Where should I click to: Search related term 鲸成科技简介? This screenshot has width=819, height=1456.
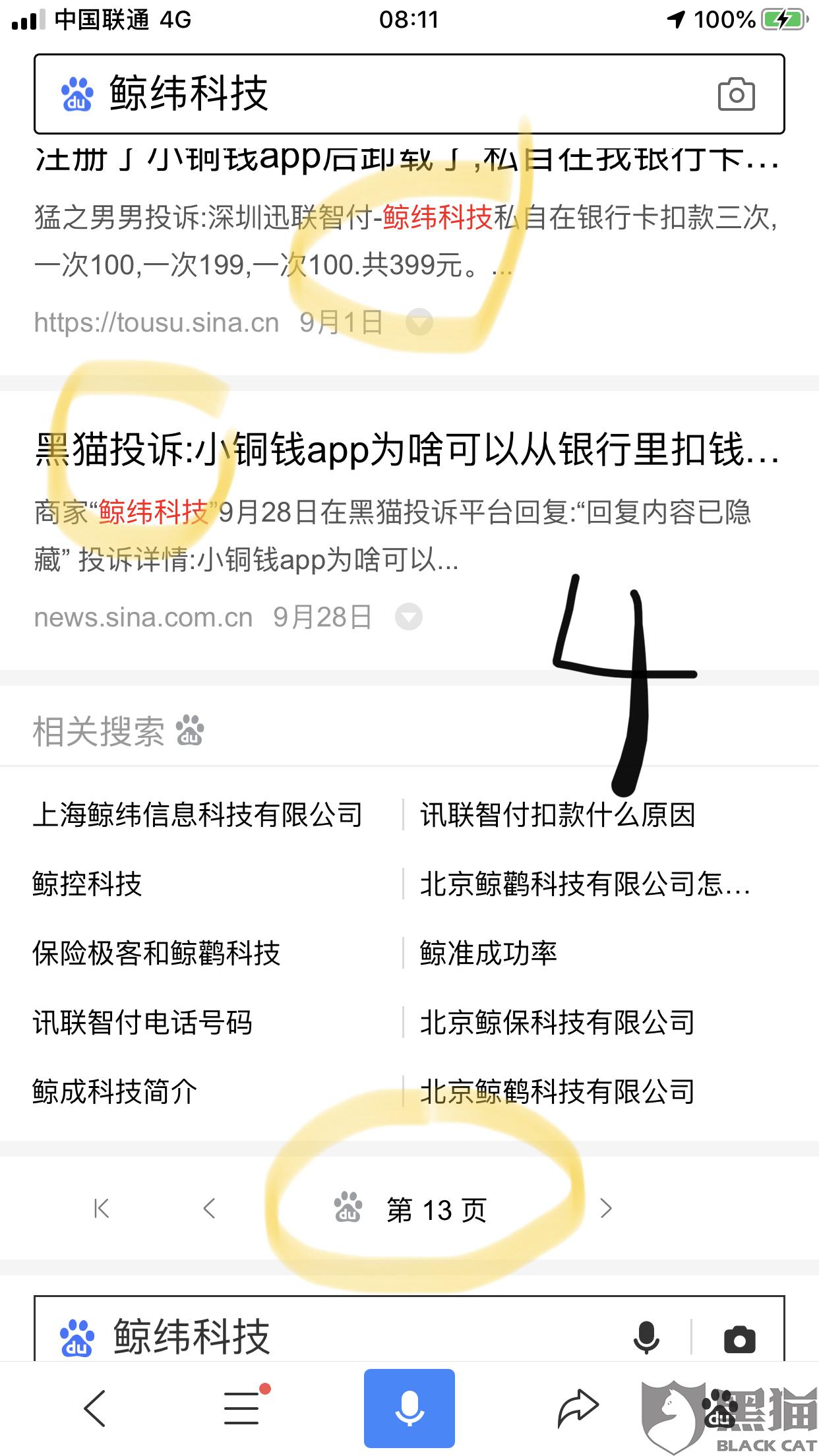pos(115,1091)
